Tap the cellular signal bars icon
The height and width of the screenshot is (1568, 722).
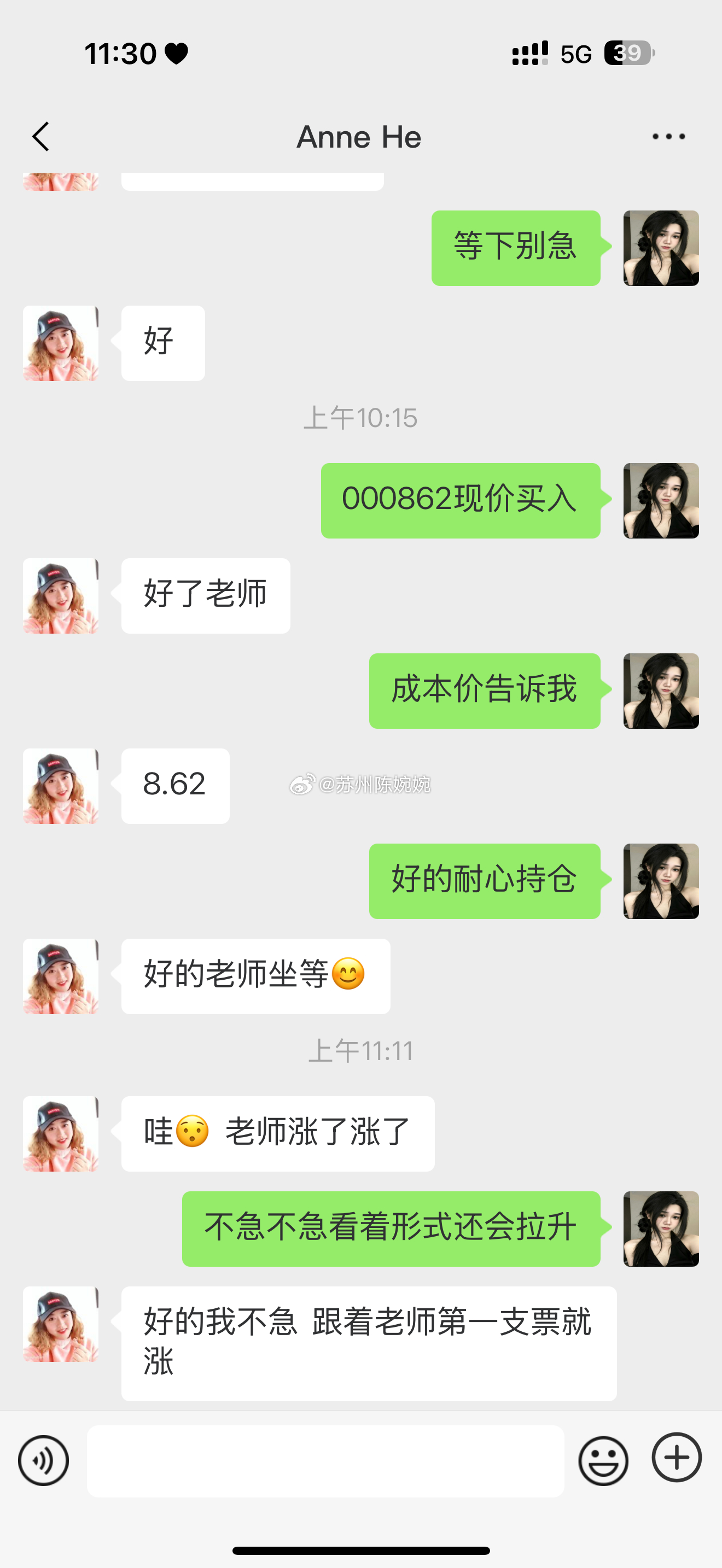[528, 54]
